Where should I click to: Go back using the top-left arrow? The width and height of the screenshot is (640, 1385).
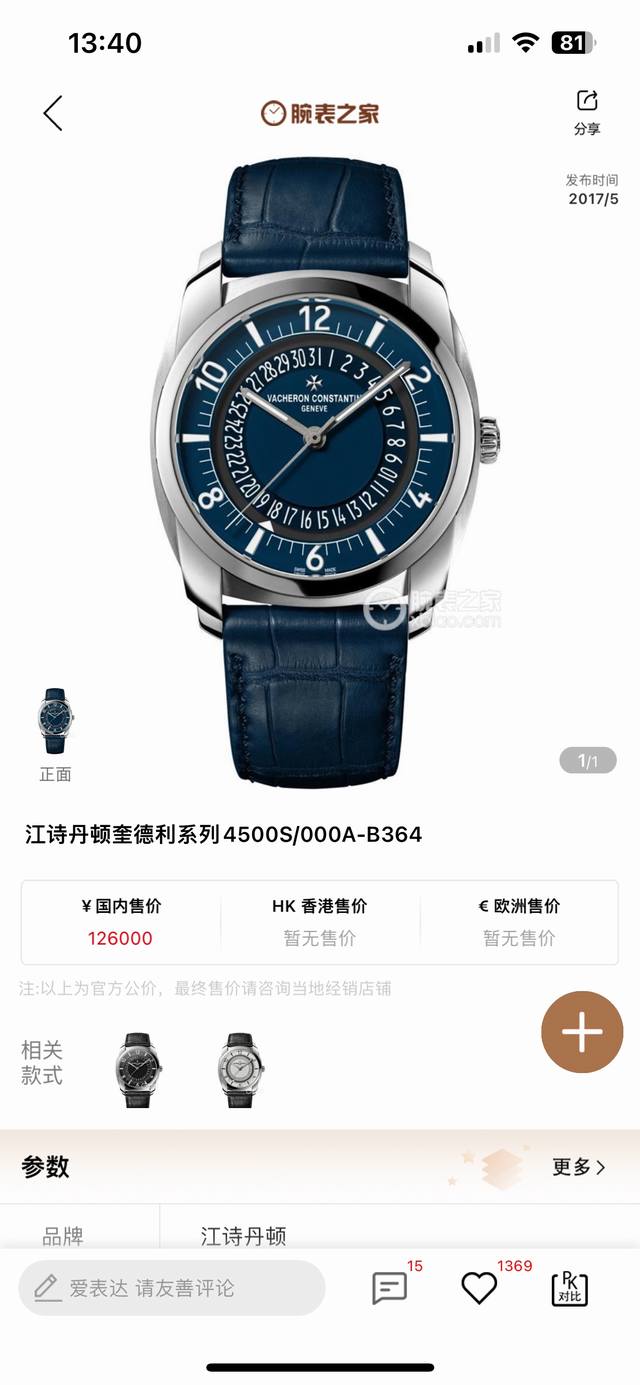click(x=53, y=113)
